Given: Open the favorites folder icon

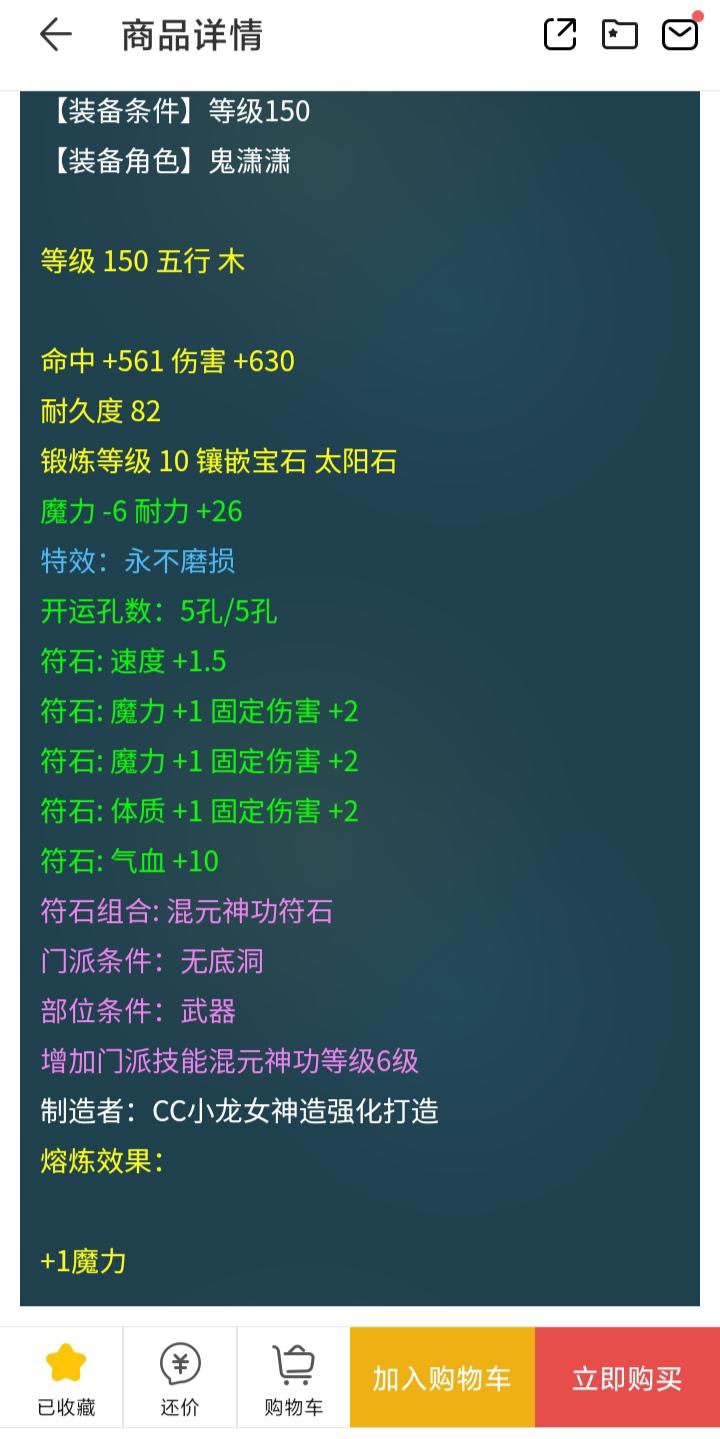Looking at the screenshot, I should [x=619, y=34].
